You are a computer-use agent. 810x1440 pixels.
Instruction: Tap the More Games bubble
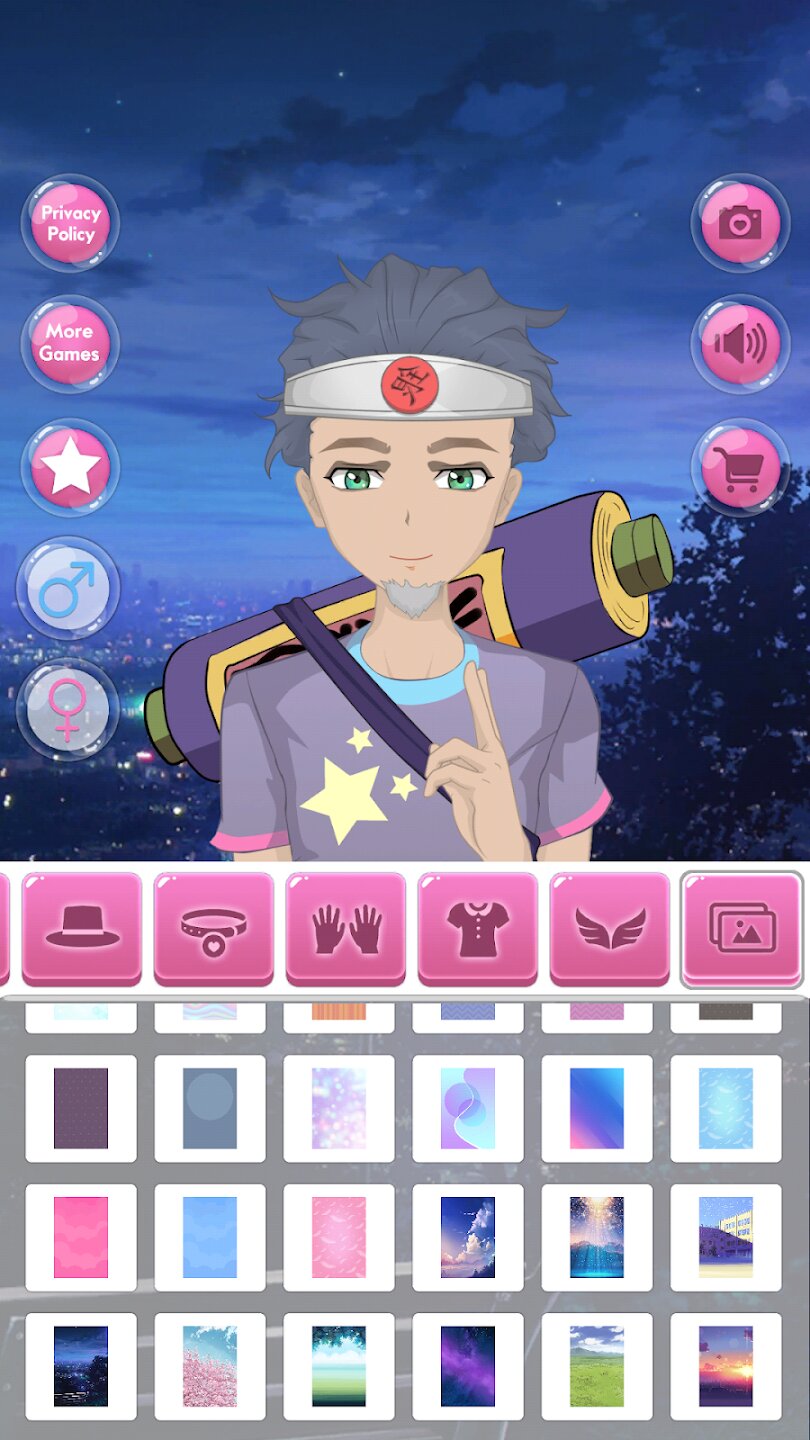point(70,343)
